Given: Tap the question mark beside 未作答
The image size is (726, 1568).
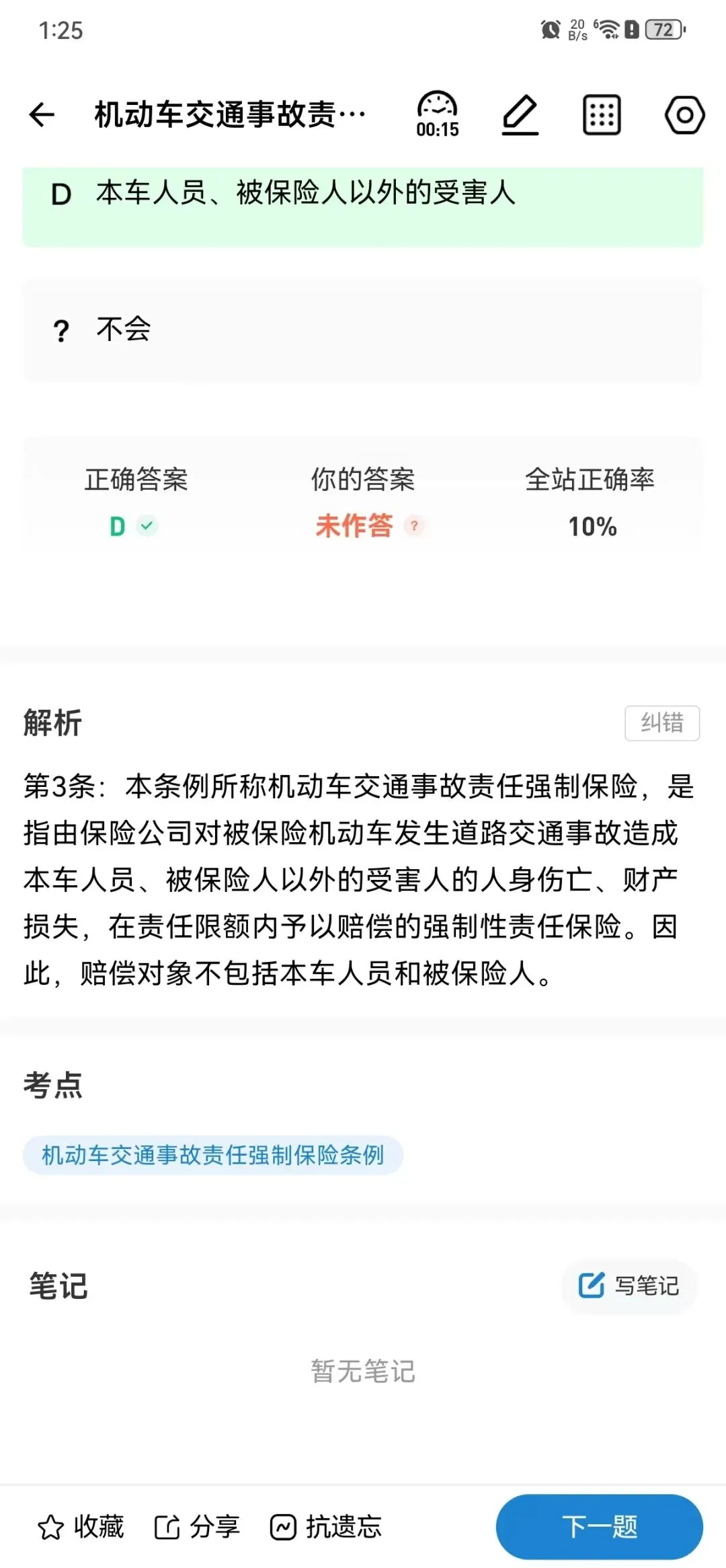Looking at the screenshot, I should point(414,526).
